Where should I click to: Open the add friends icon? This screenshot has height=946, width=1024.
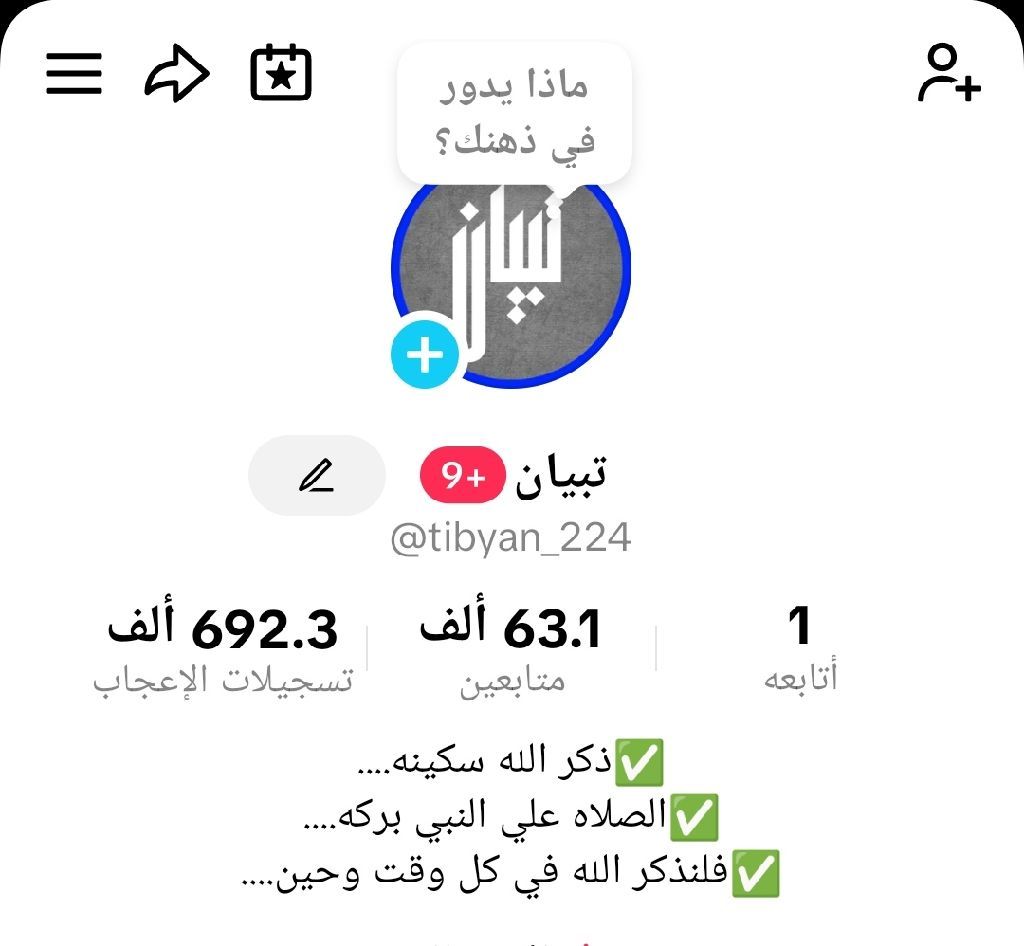pyautogui.click(x=948, y=73)
